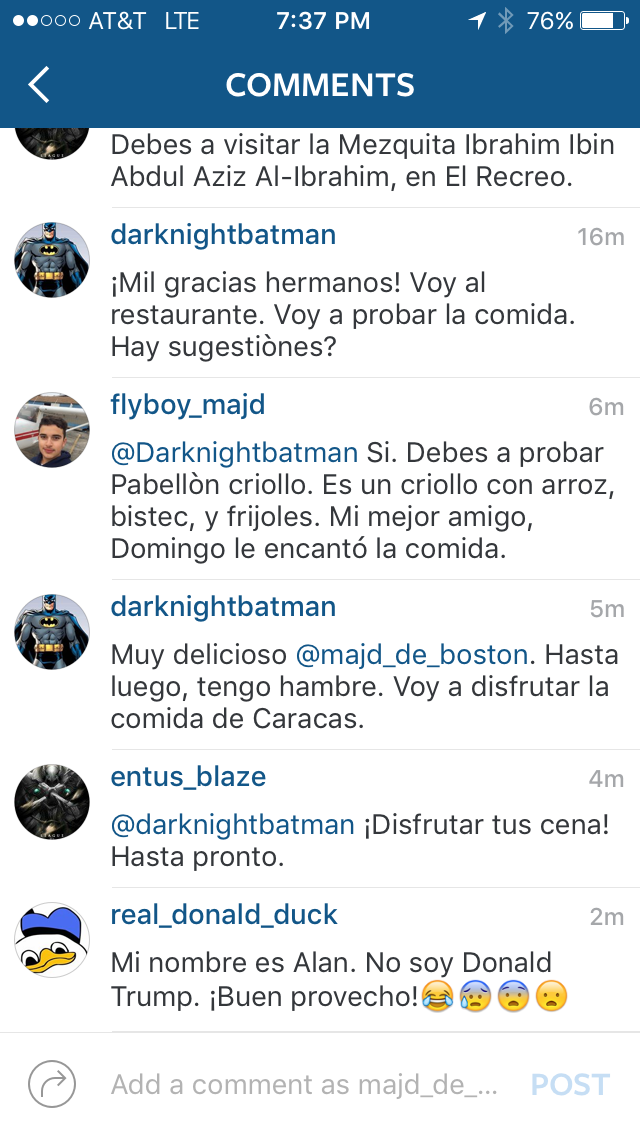The image size is (640, 1136).
Task: Focus the Add a comment field
Action: [304, 1085]
